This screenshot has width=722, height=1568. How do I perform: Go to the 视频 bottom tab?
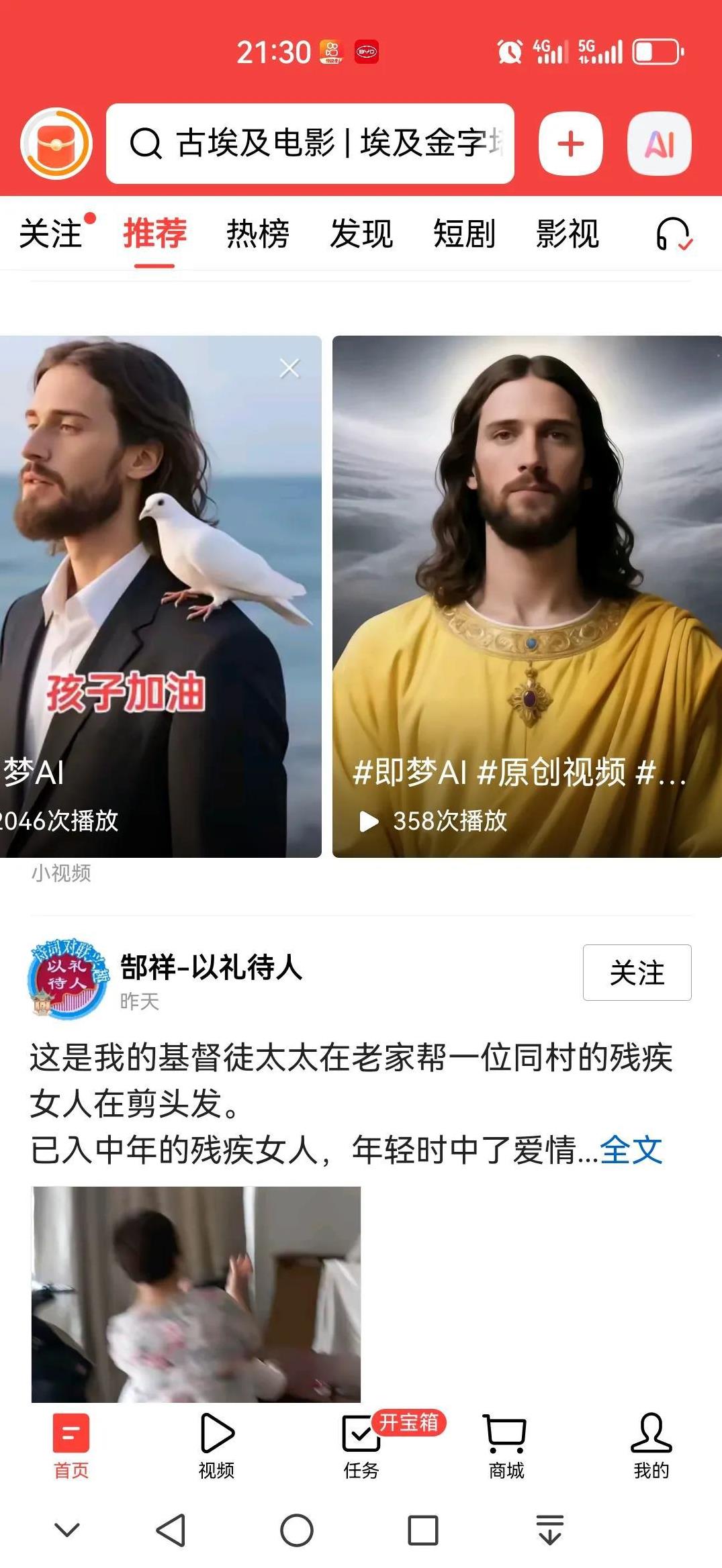[x=216, y=1445]
